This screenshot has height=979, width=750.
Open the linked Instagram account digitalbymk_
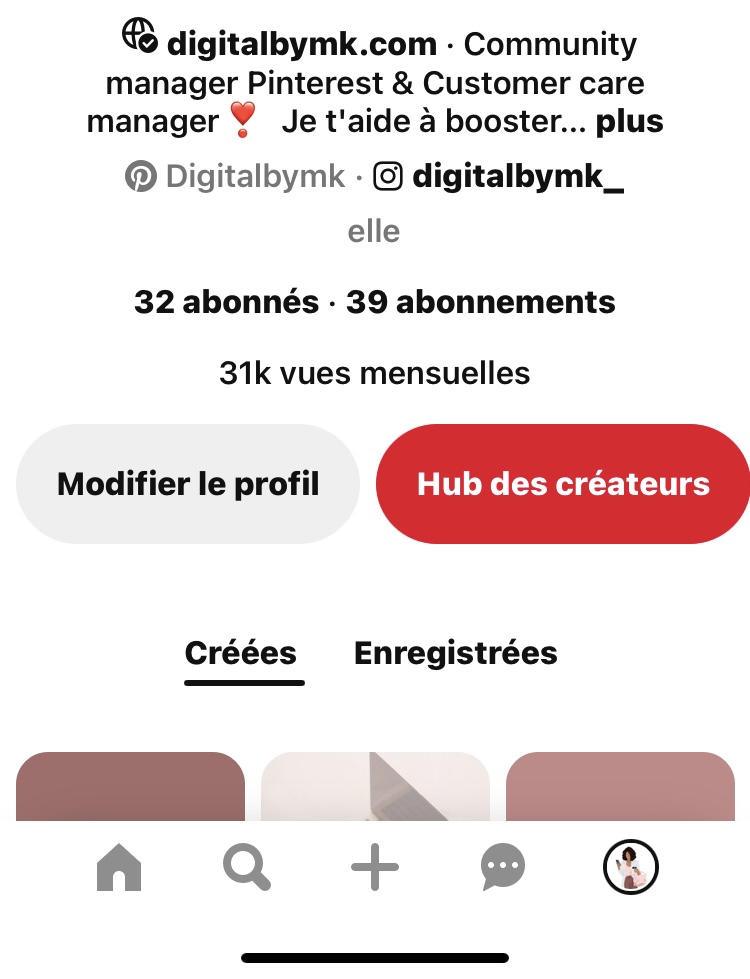517,177
